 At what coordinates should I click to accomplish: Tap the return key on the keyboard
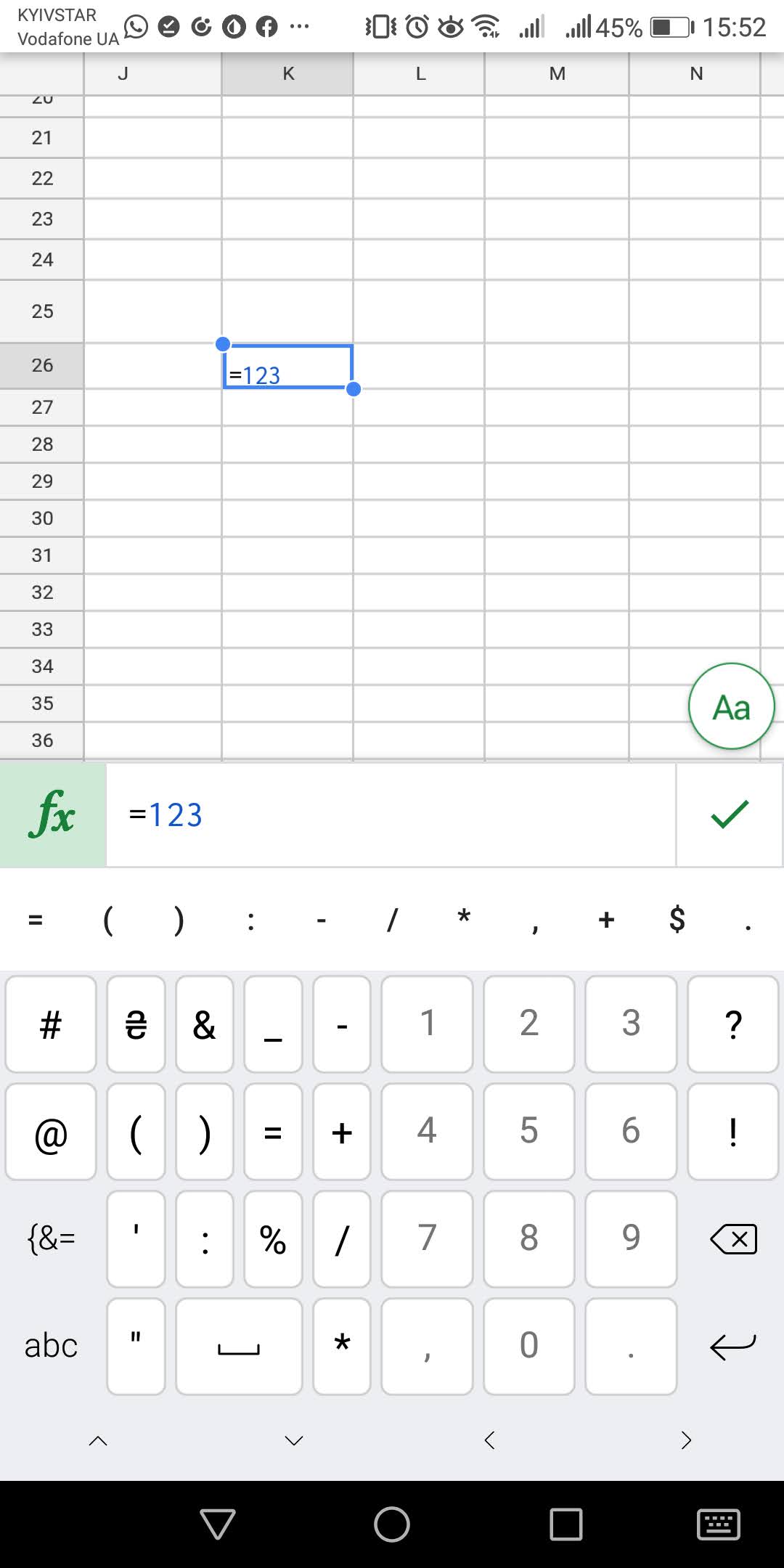(x=733, y=1346)
